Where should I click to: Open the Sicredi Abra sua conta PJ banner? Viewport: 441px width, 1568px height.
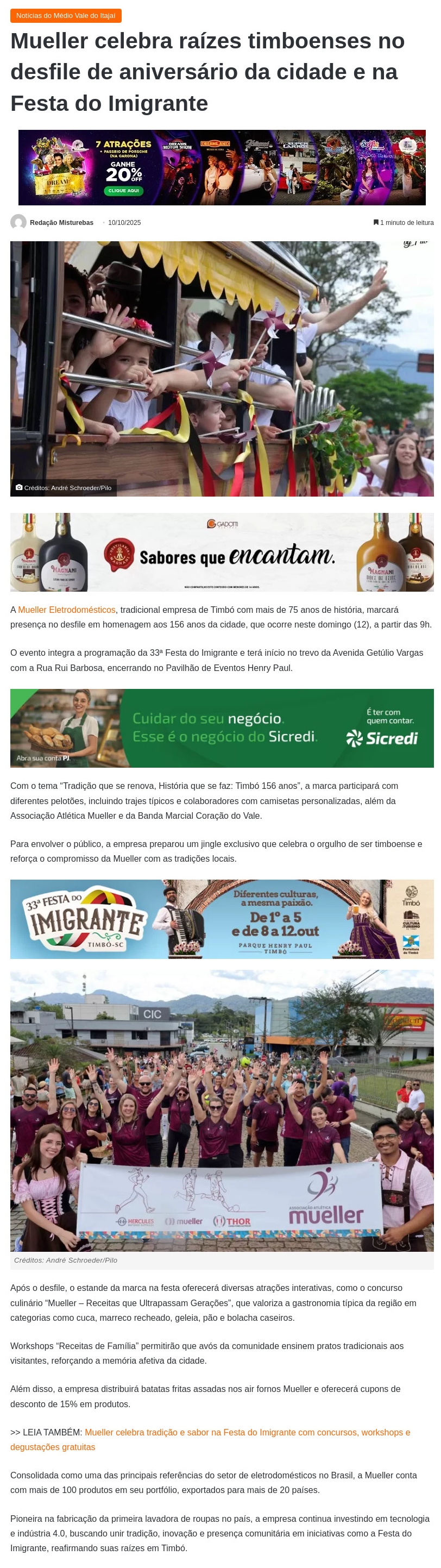tap(222, 728)
